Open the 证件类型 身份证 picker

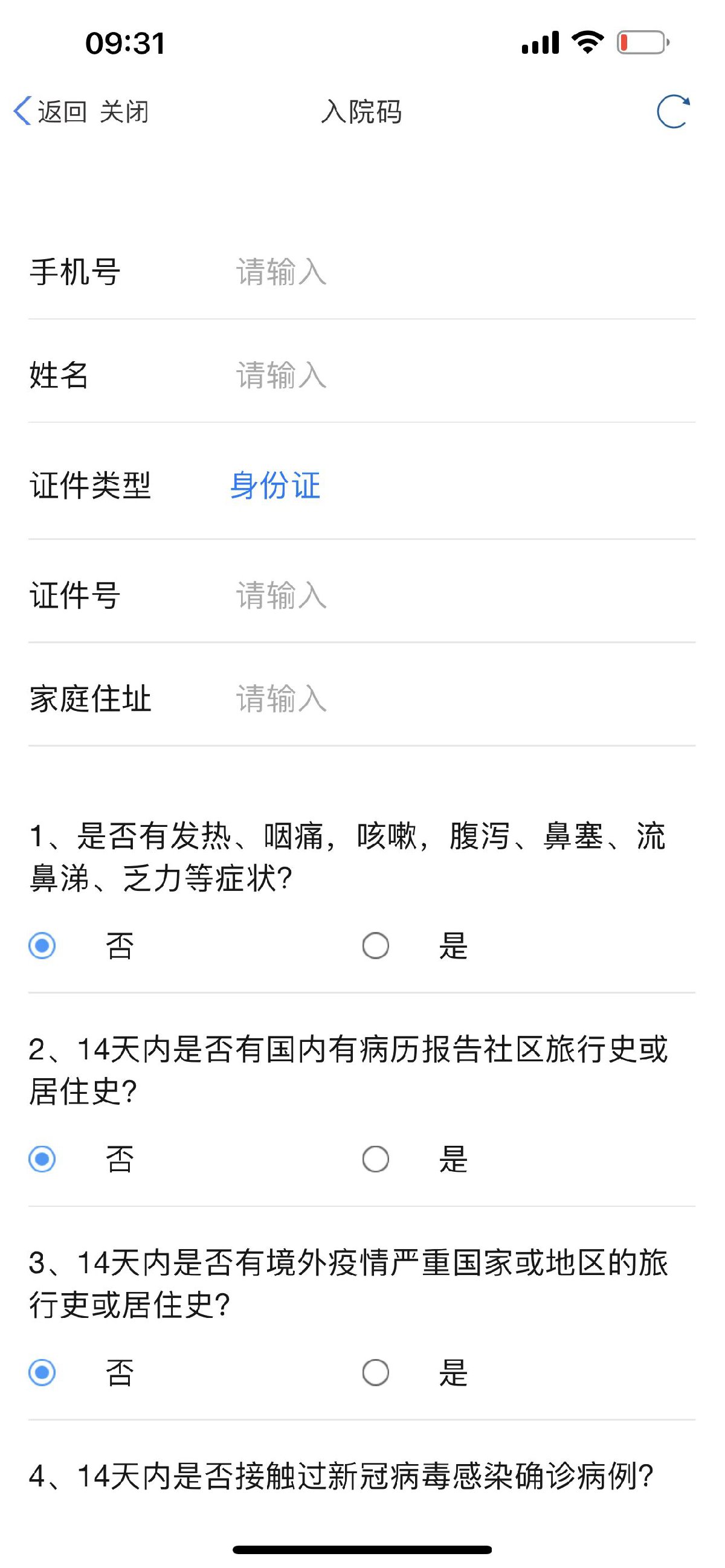click(x=275, y=486)
